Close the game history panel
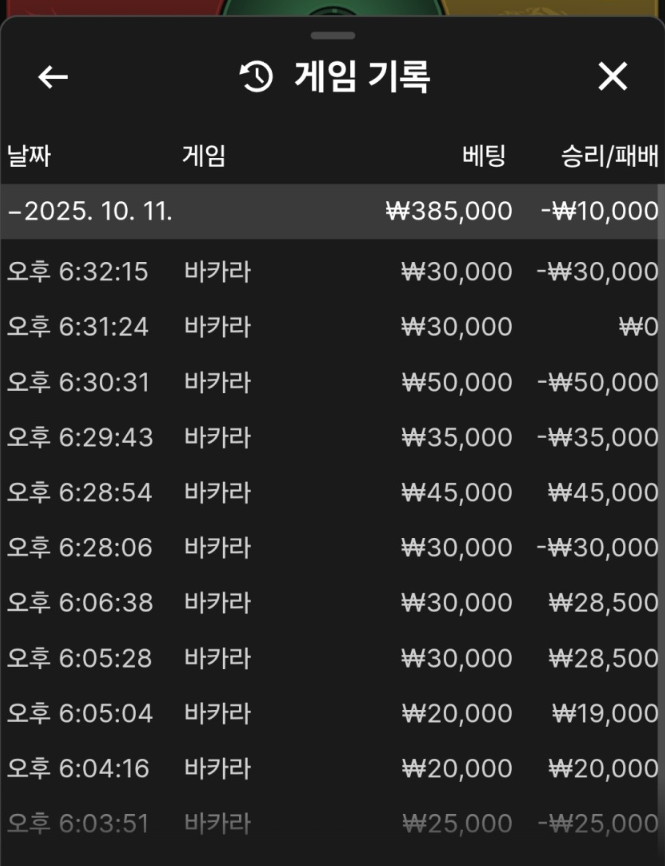The width and height of the screenshot is (665, 866). pos(612,77)
